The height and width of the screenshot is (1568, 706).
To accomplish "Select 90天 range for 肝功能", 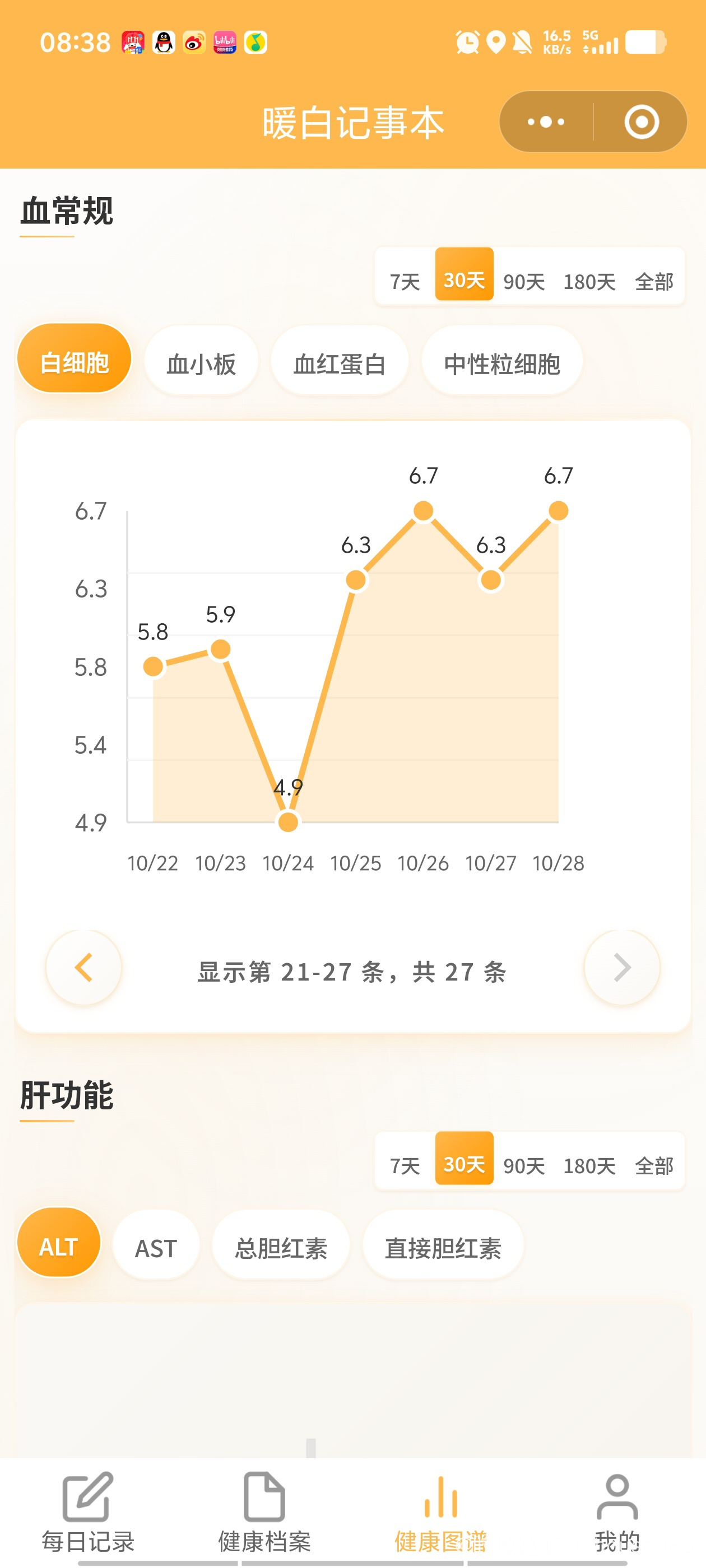I will [x=523, y=1165].
